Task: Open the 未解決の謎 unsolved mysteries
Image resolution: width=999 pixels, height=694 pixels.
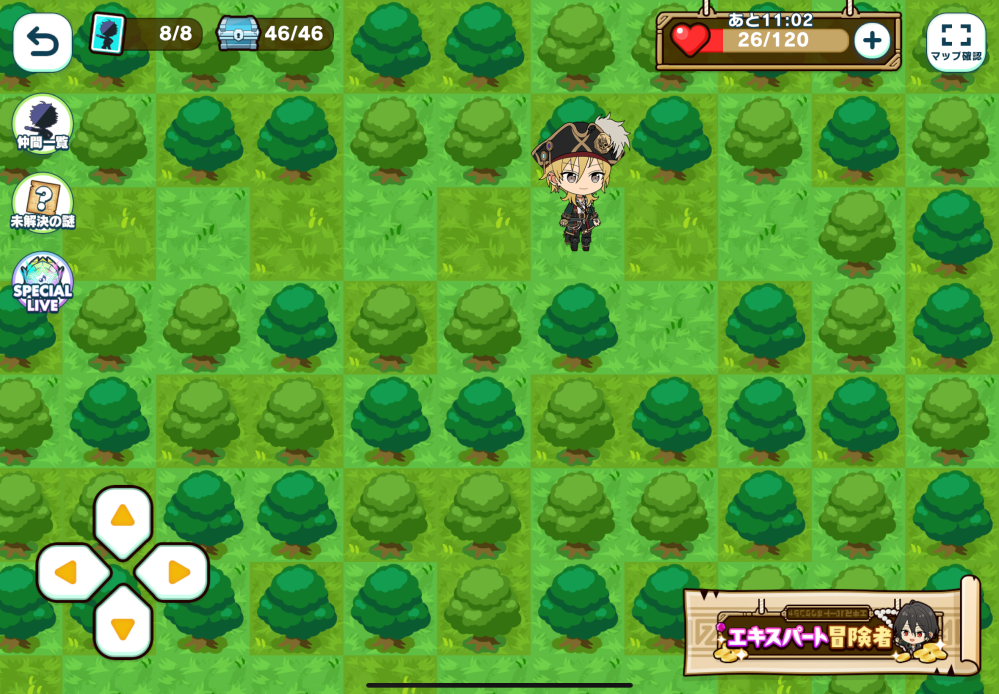Action: point(42,203)
